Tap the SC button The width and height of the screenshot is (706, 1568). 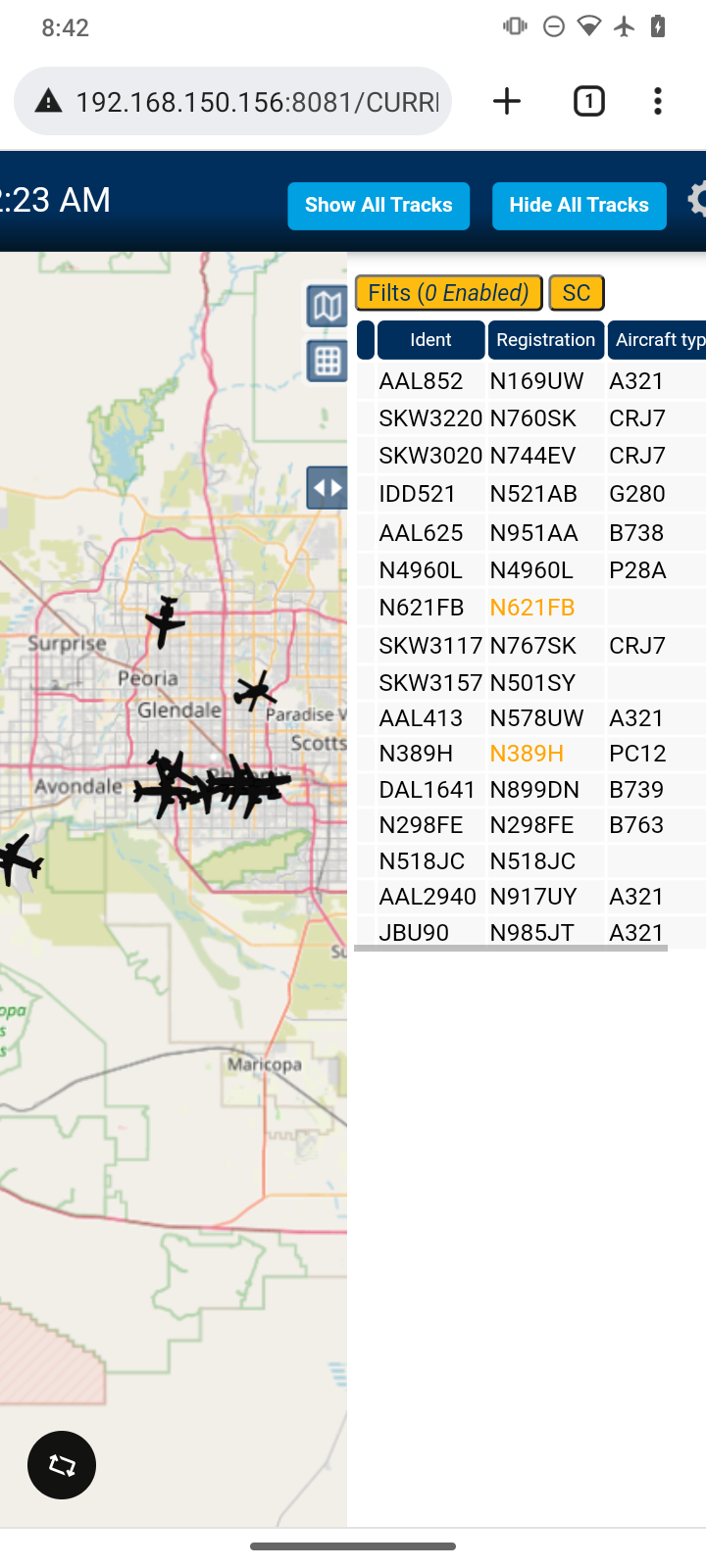[577, 293]
